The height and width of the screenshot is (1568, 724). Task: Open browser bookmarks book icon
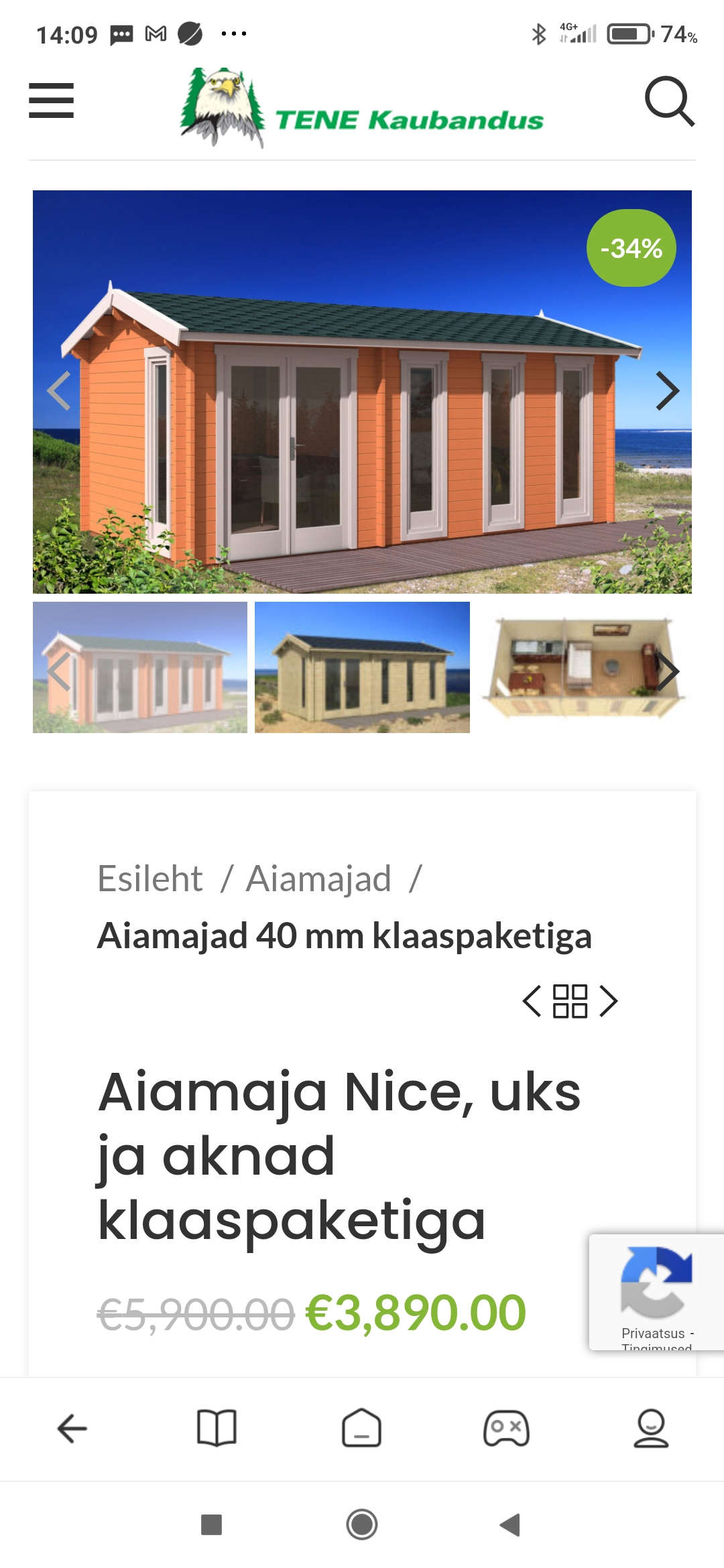pos(217,1429)
